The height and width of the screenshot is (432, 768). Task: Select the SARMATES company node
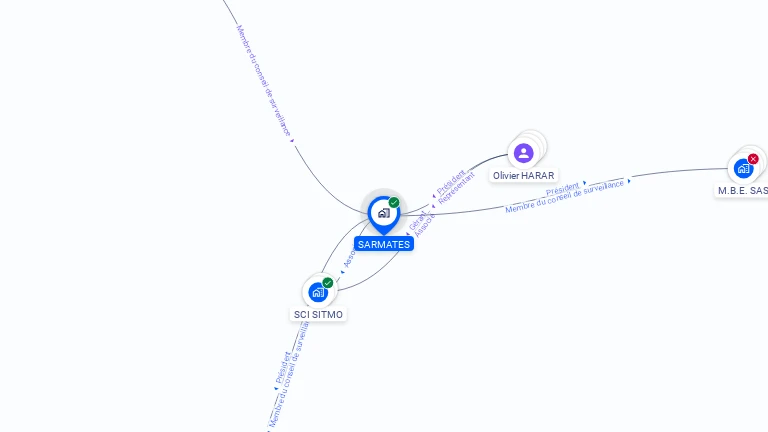click(x=383, y=213)
